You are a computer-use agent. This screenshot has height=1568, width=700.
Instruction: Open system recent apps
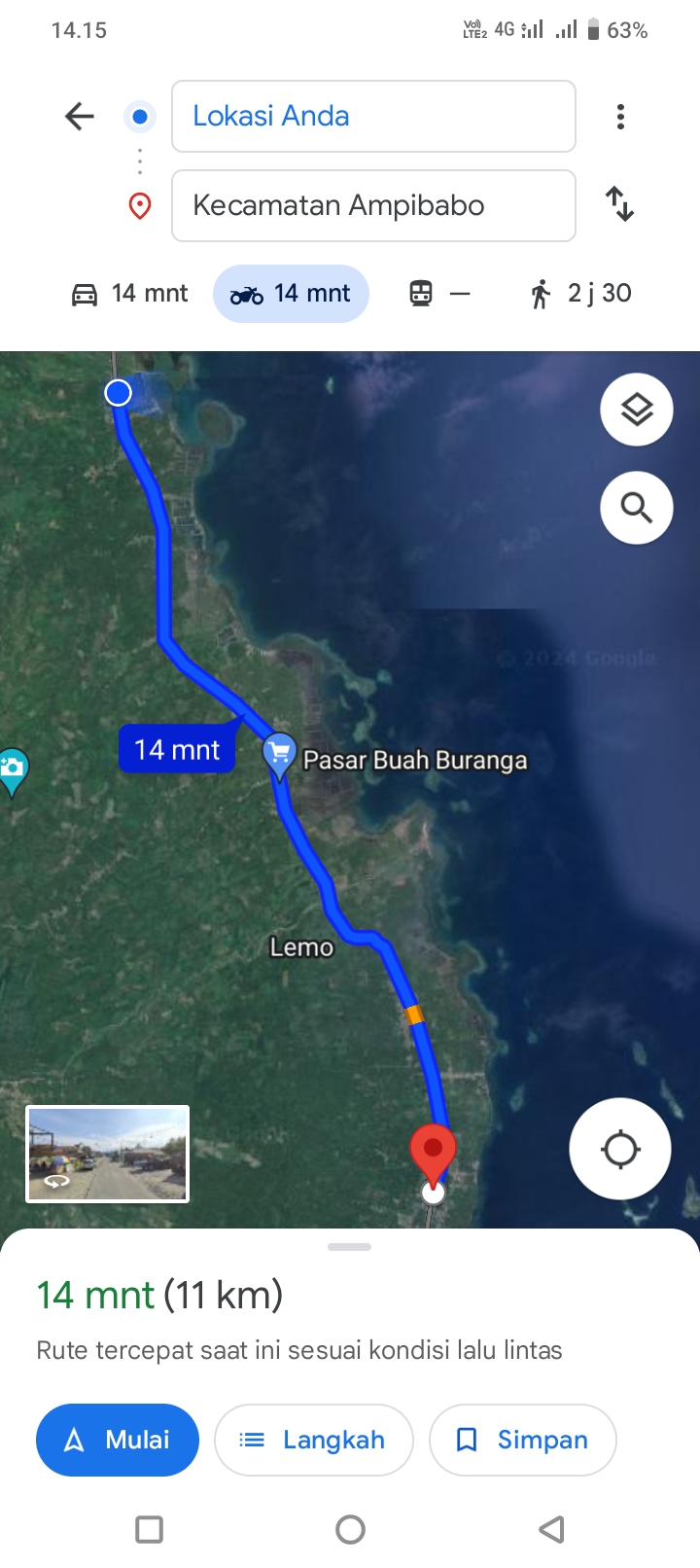150,1529
